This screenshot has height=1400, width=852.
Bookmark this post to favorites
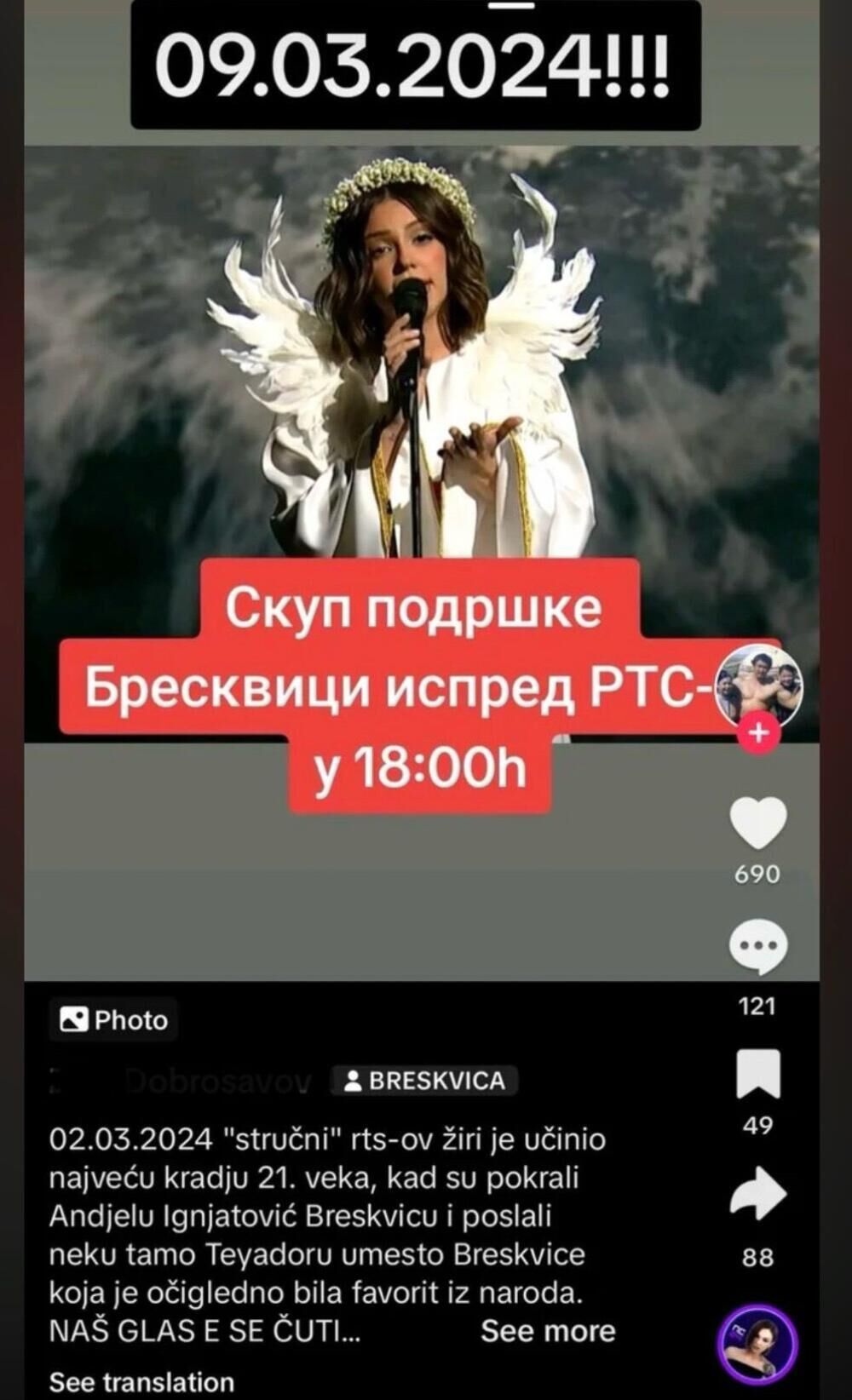(x=757, y=1073)
